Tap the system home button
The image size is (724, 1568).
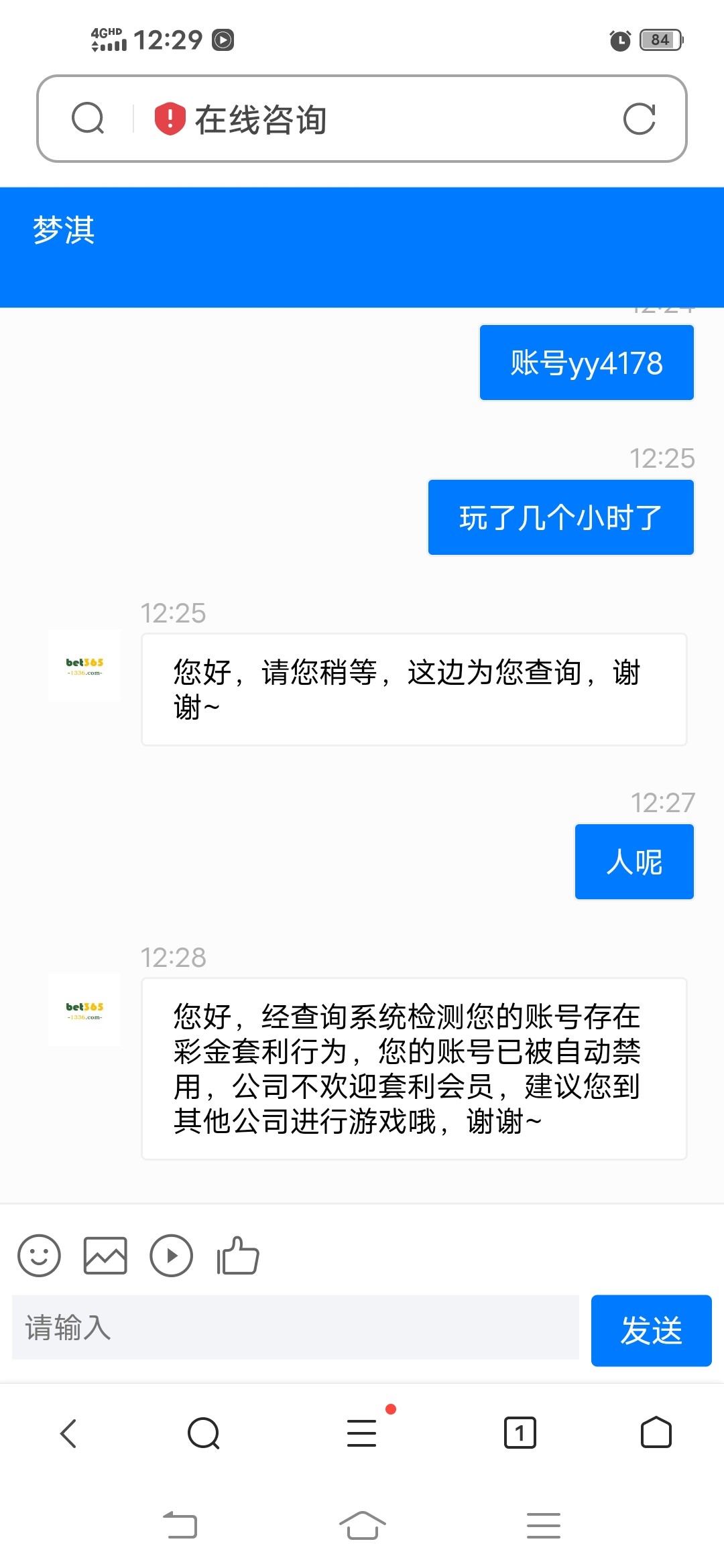point(362,1526)
